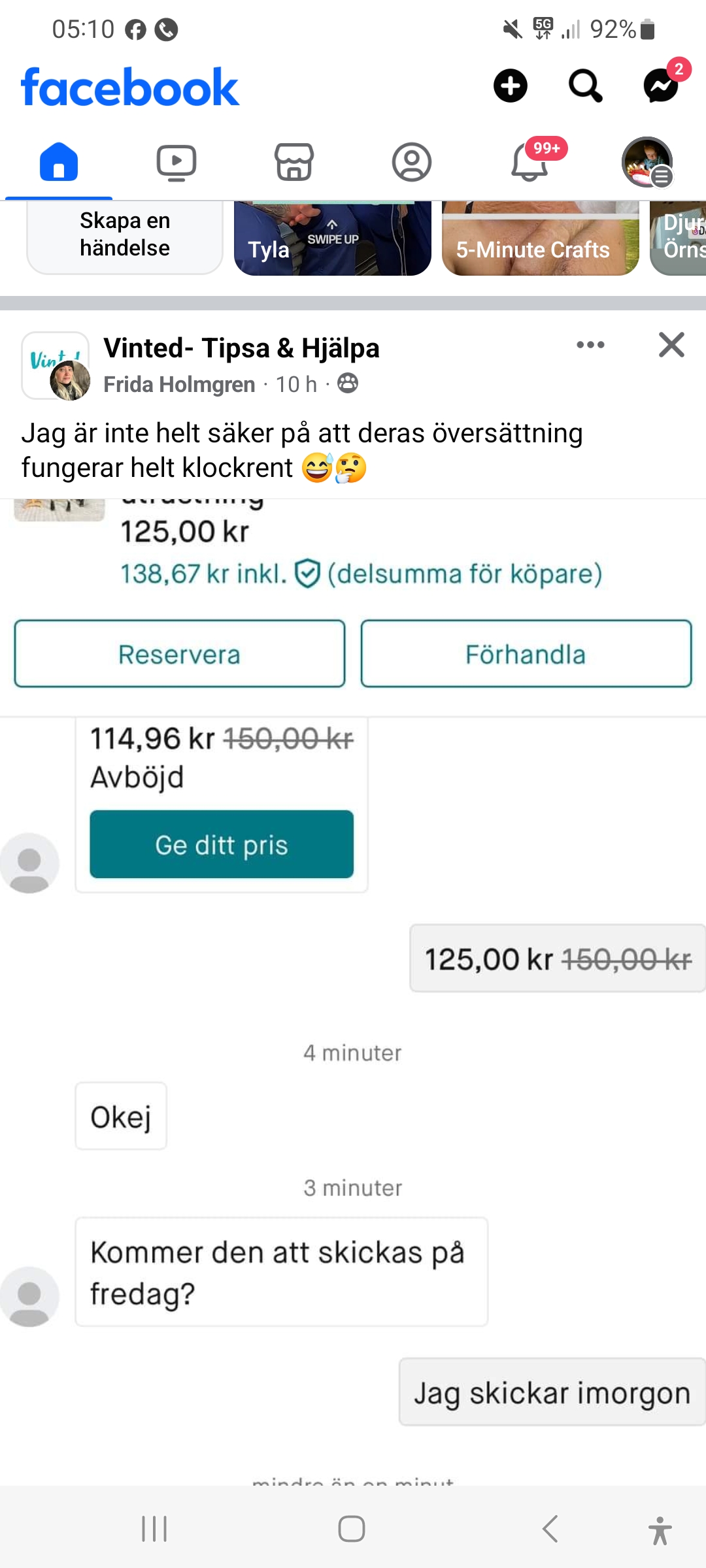Switch to the Home tab
The image size is (706, 1568).
59,162
